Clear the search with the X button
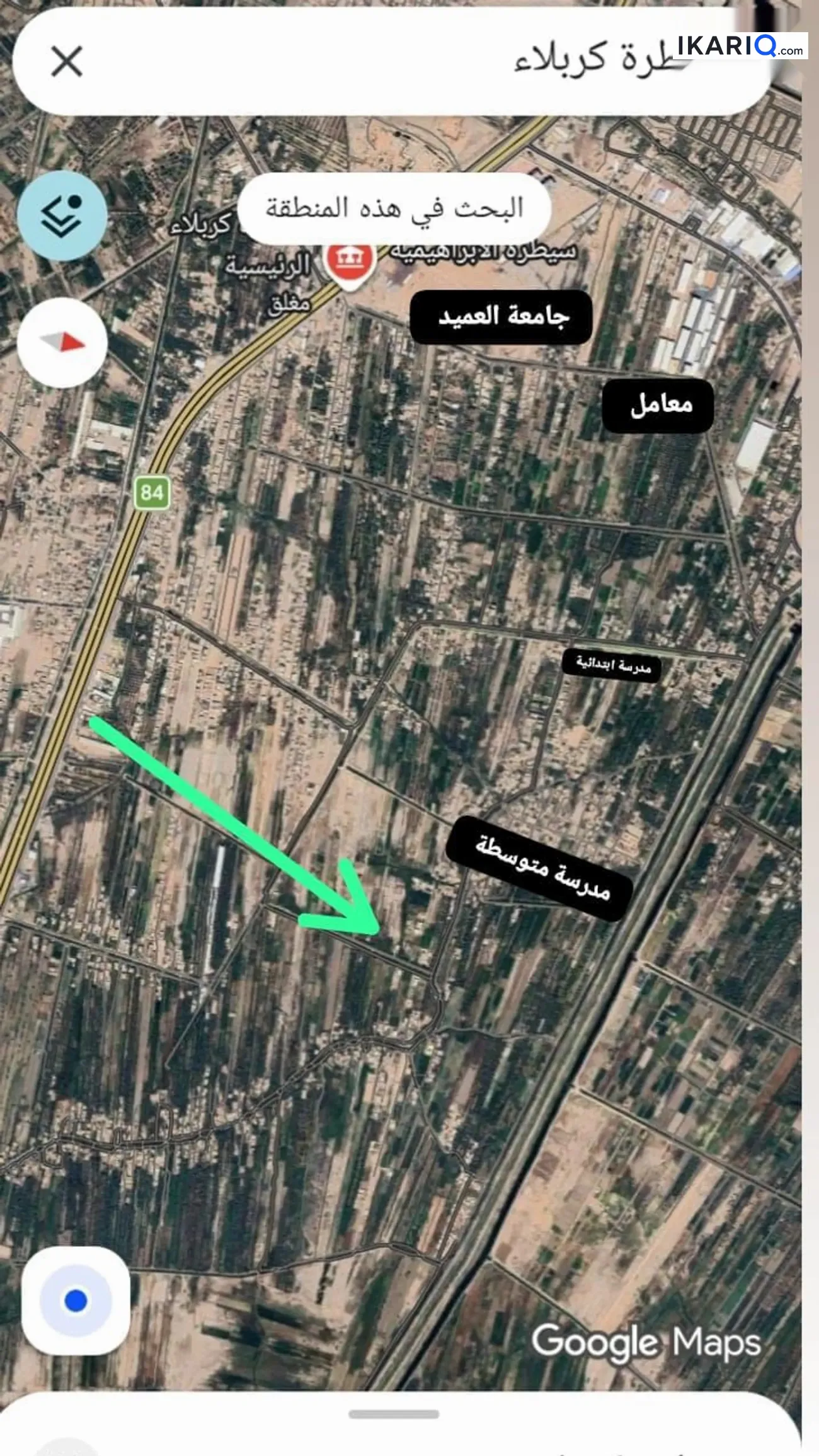819x1456 pixels. [x=67, y=62]
